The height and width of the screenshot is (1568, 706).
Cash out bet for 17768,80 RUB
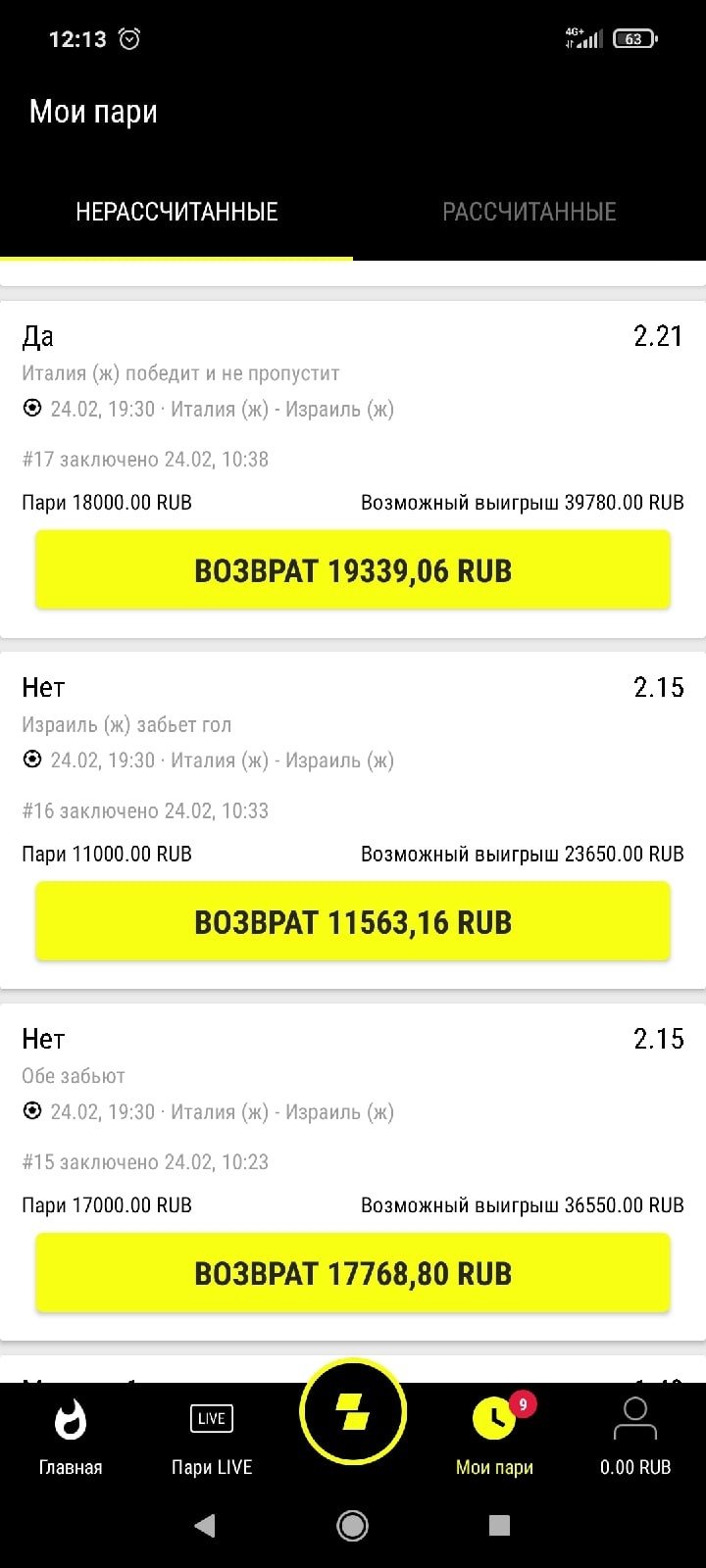[x=353, y=1273]
